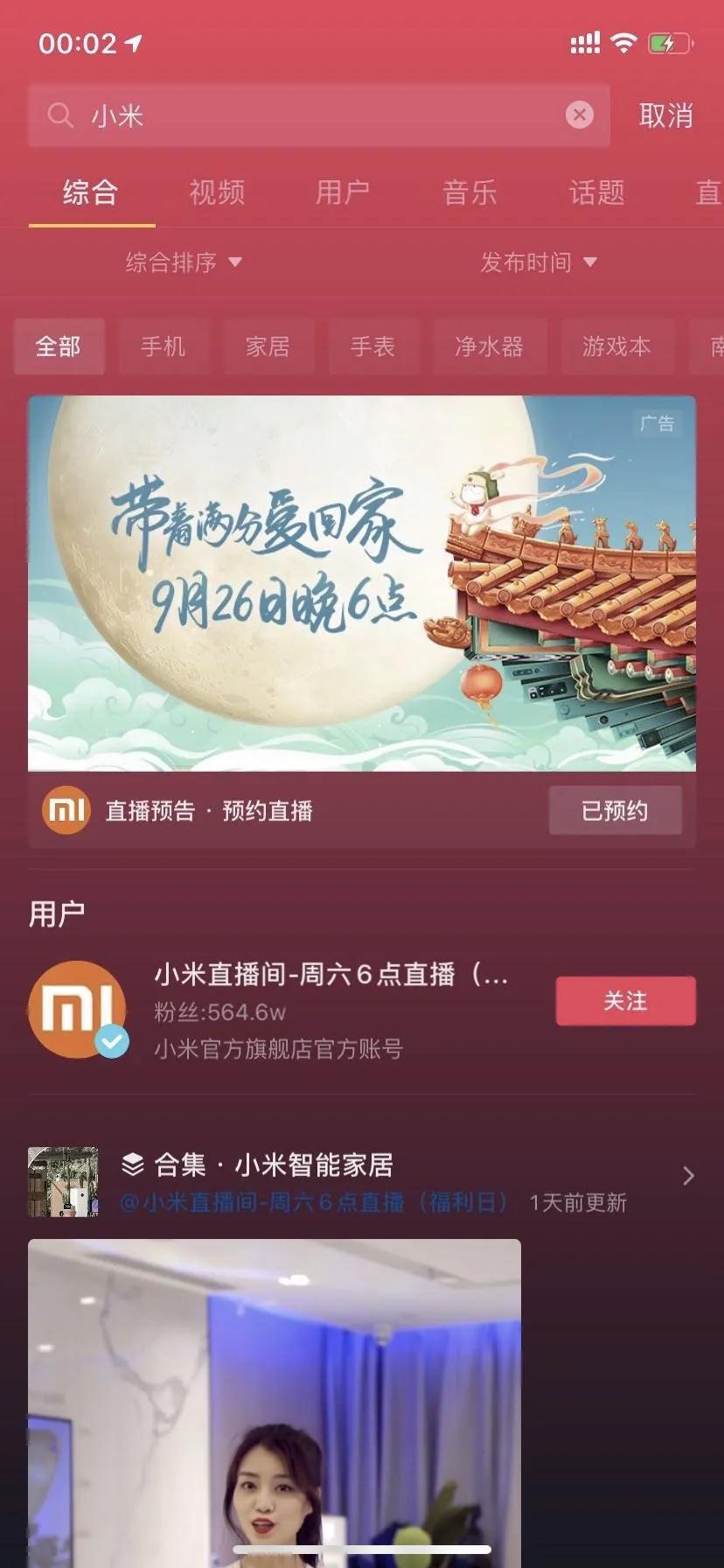Select the 手机 filter chip
724x1568 pixels.
[x=164, y=346]
